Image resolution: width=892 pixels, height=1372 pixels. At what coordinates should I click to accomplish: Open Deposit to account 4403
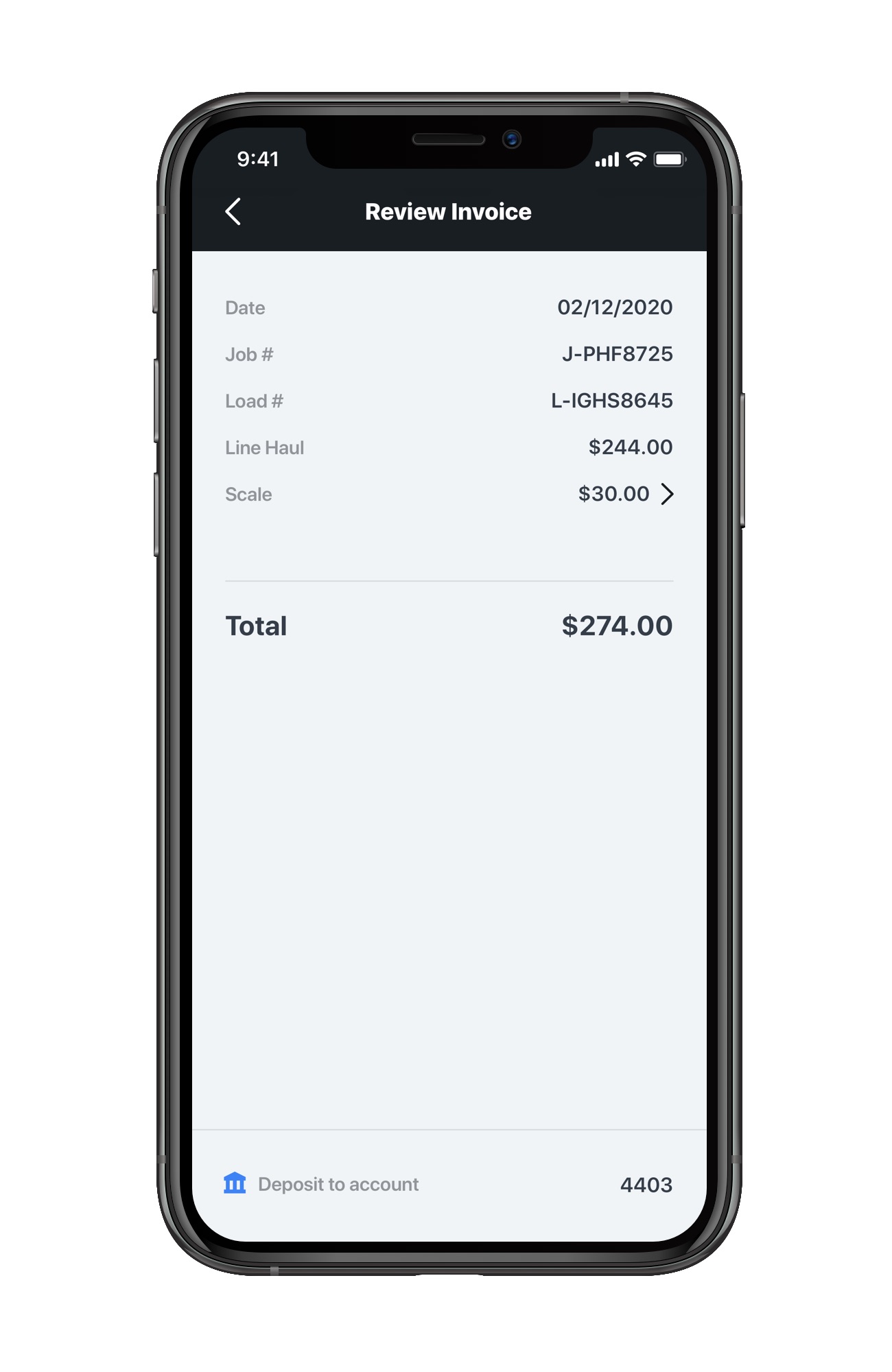coord(449,1184)
